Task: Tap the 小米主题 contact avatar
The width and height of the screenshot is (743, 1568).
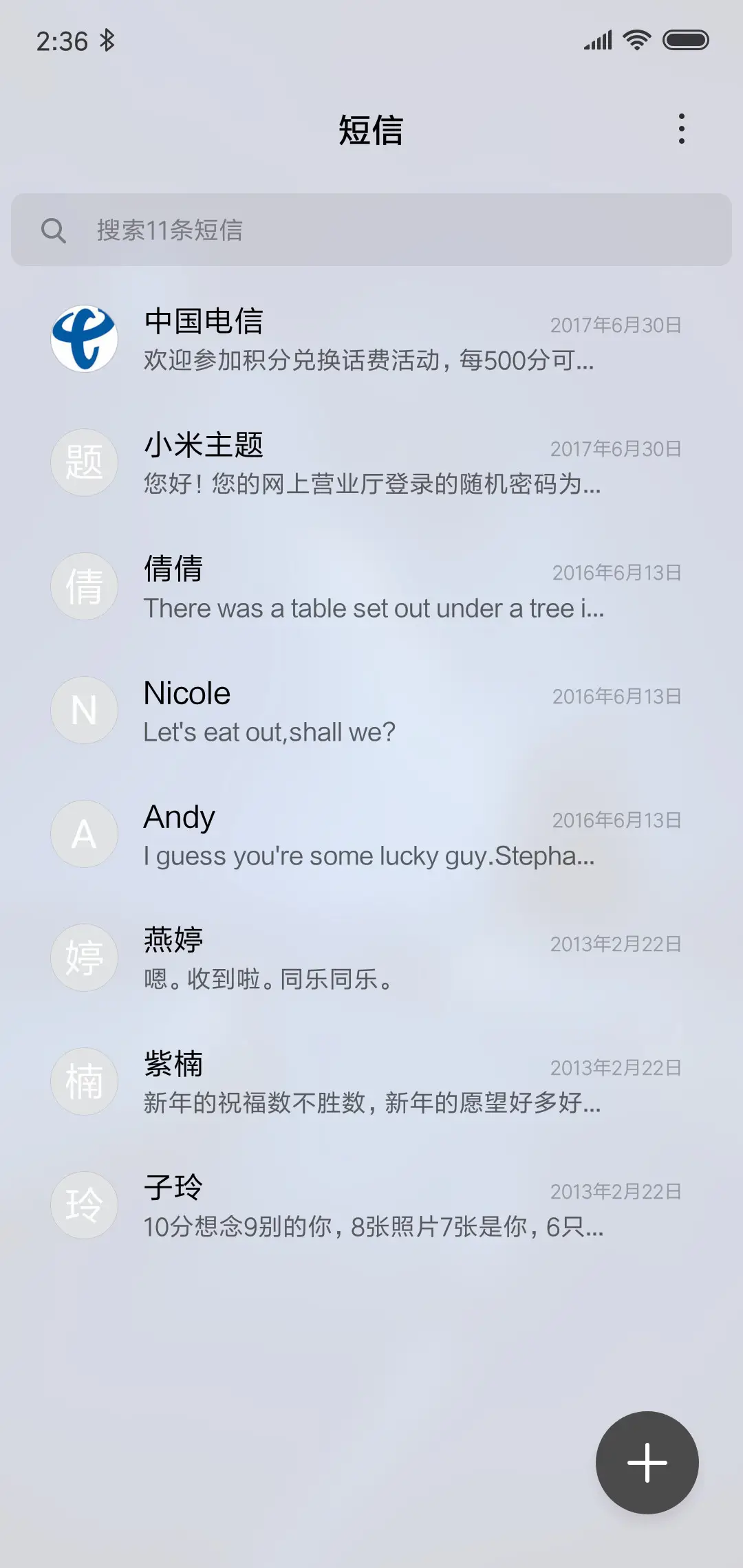Action: pos(83,462)
